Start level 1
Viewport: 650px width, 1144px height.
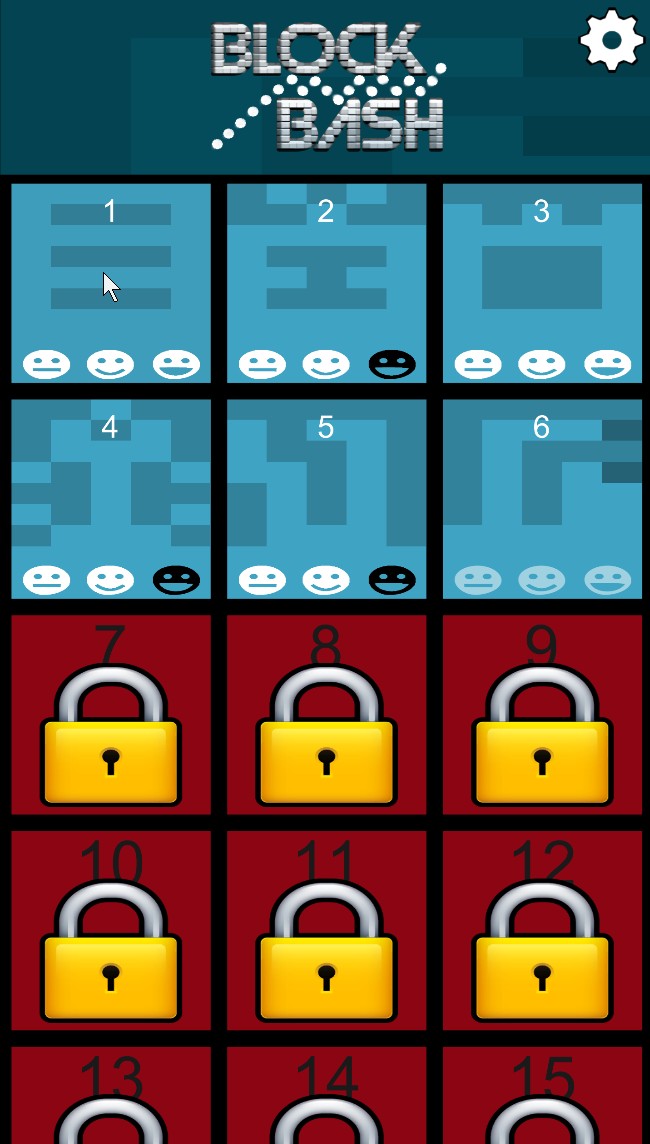pyautogui.click(x=111, y=283)
